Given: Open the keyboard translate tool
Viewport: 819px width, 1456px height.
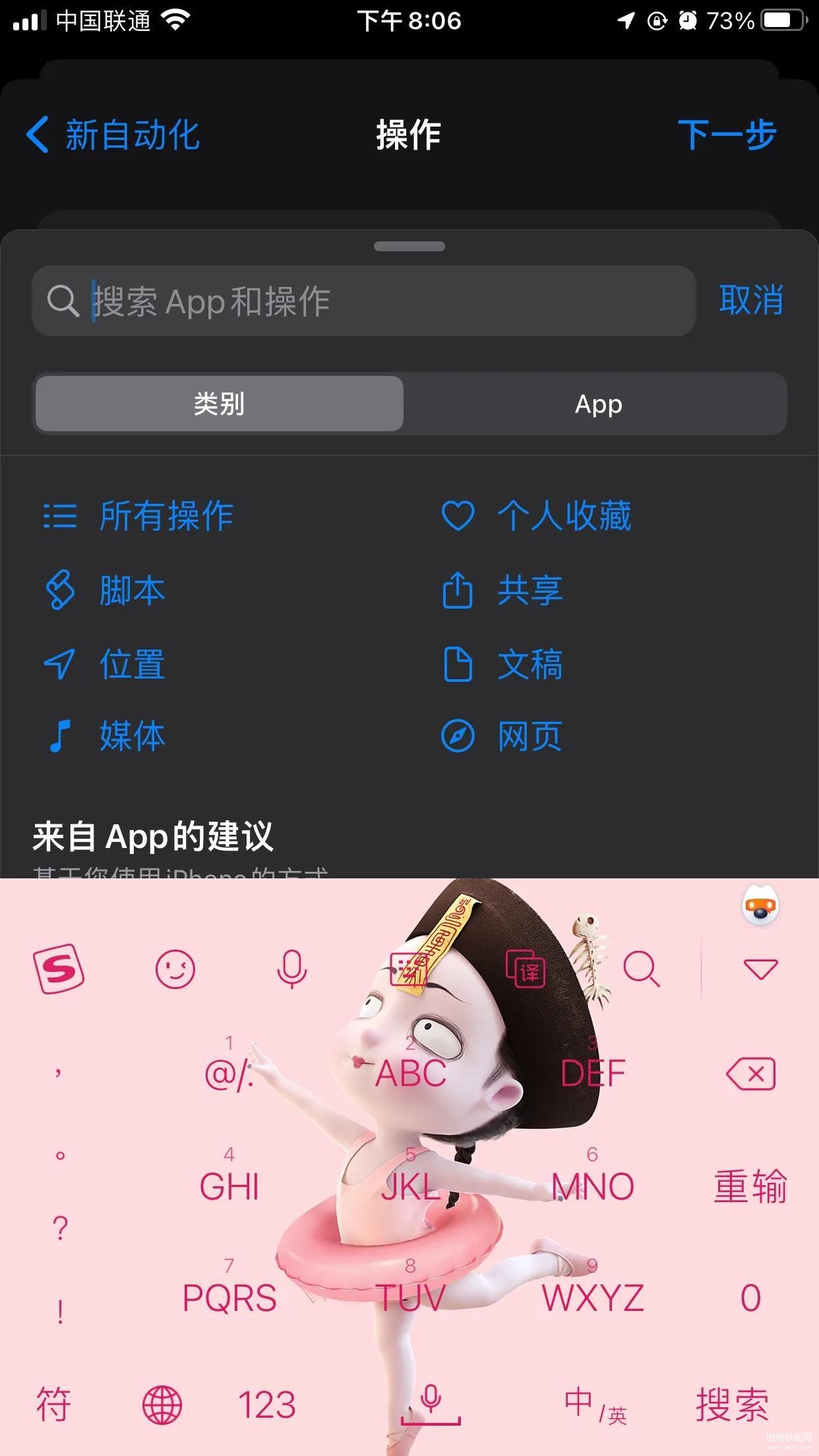Looking at the screenshot, I should click(526, 969).
